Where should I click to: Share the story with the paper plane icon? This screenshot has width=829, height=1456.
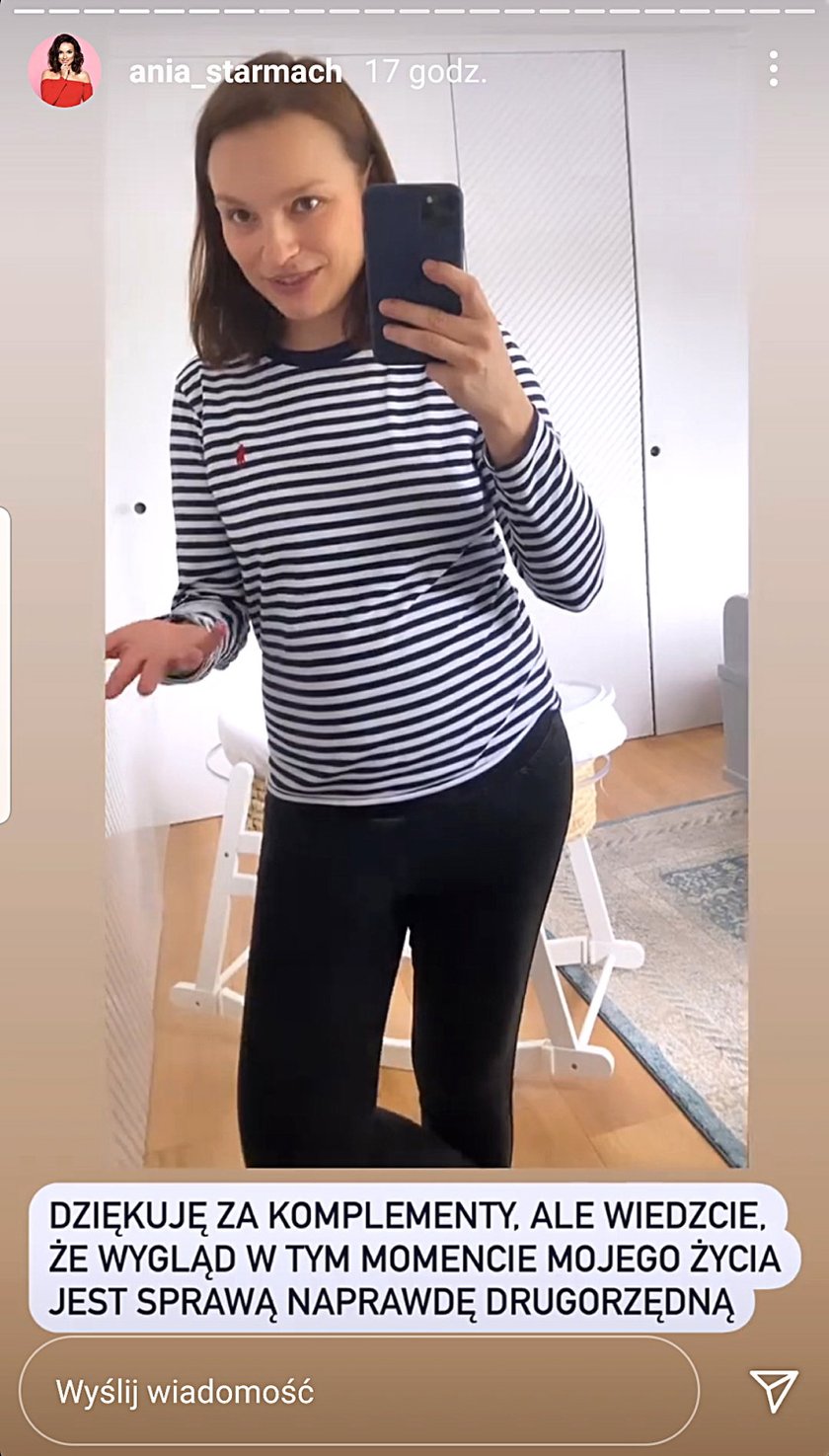(773, 1391)
